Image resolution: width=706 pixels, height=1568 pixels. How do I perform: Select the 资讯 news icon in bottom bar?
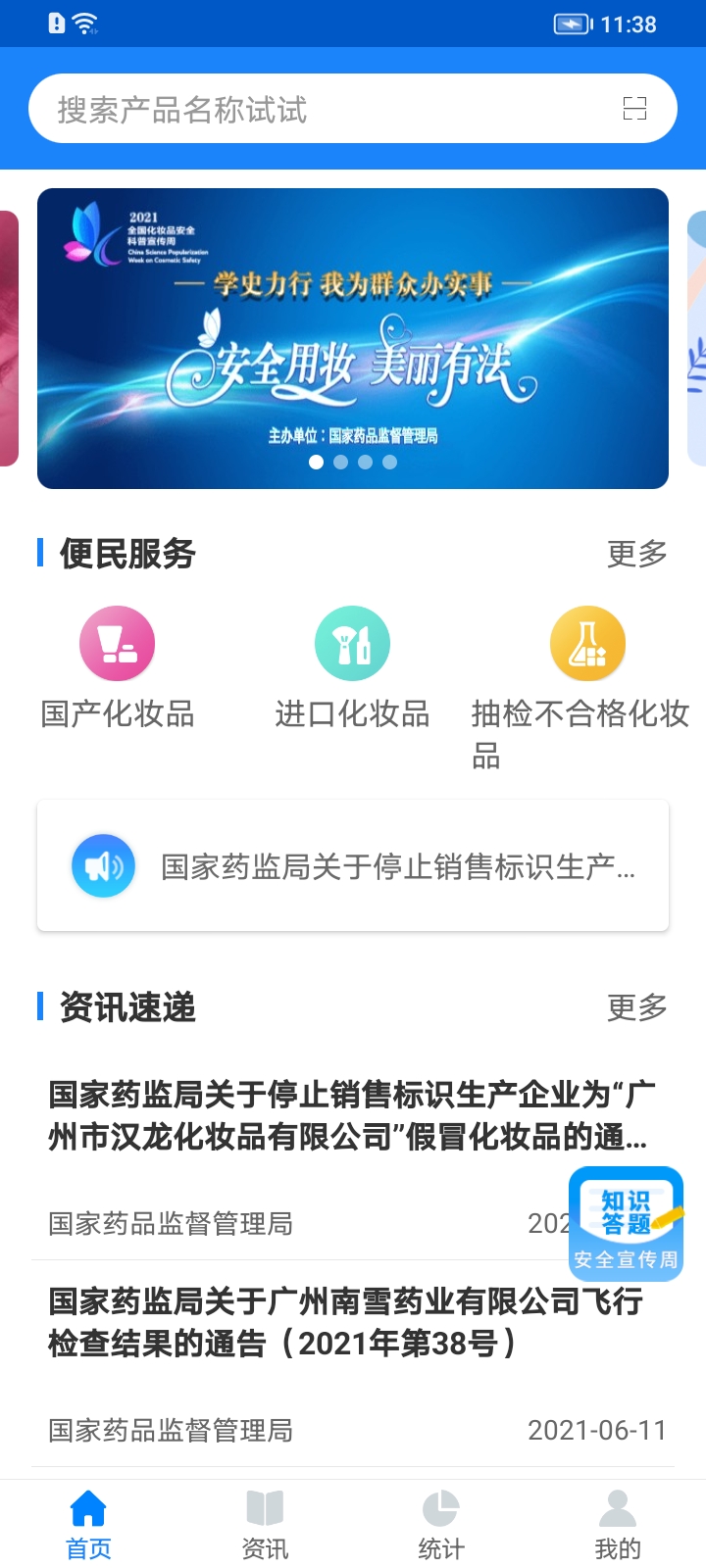pos(265,1509)
